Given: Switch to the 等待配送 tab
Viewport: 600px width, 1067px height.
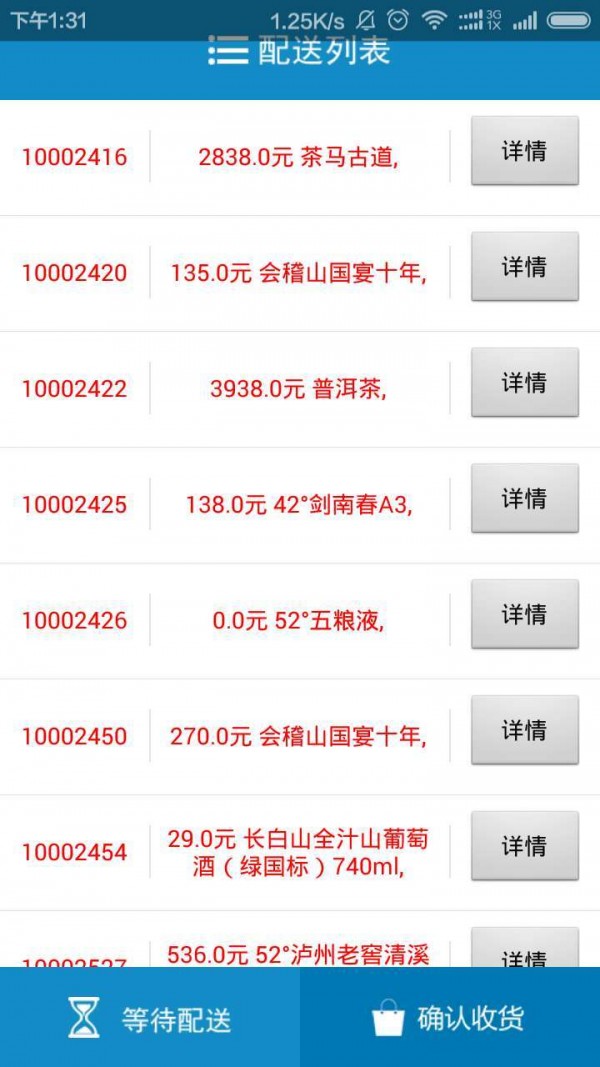Looking at the screenshot, I should (150, 1018).
